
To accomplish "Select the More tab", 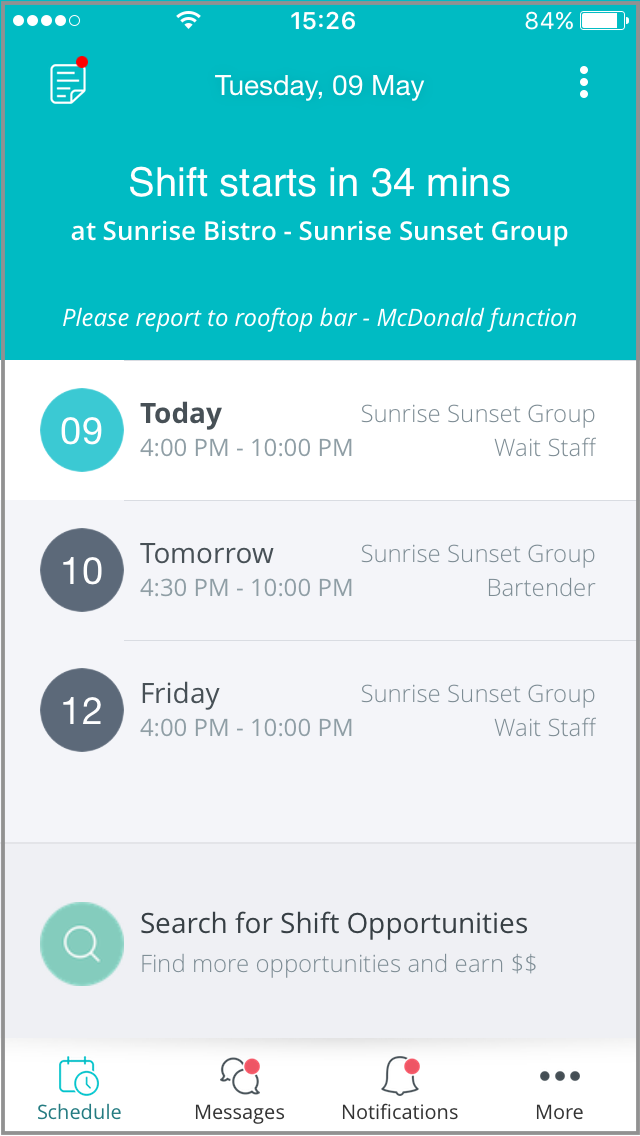I will point(559,1089).
